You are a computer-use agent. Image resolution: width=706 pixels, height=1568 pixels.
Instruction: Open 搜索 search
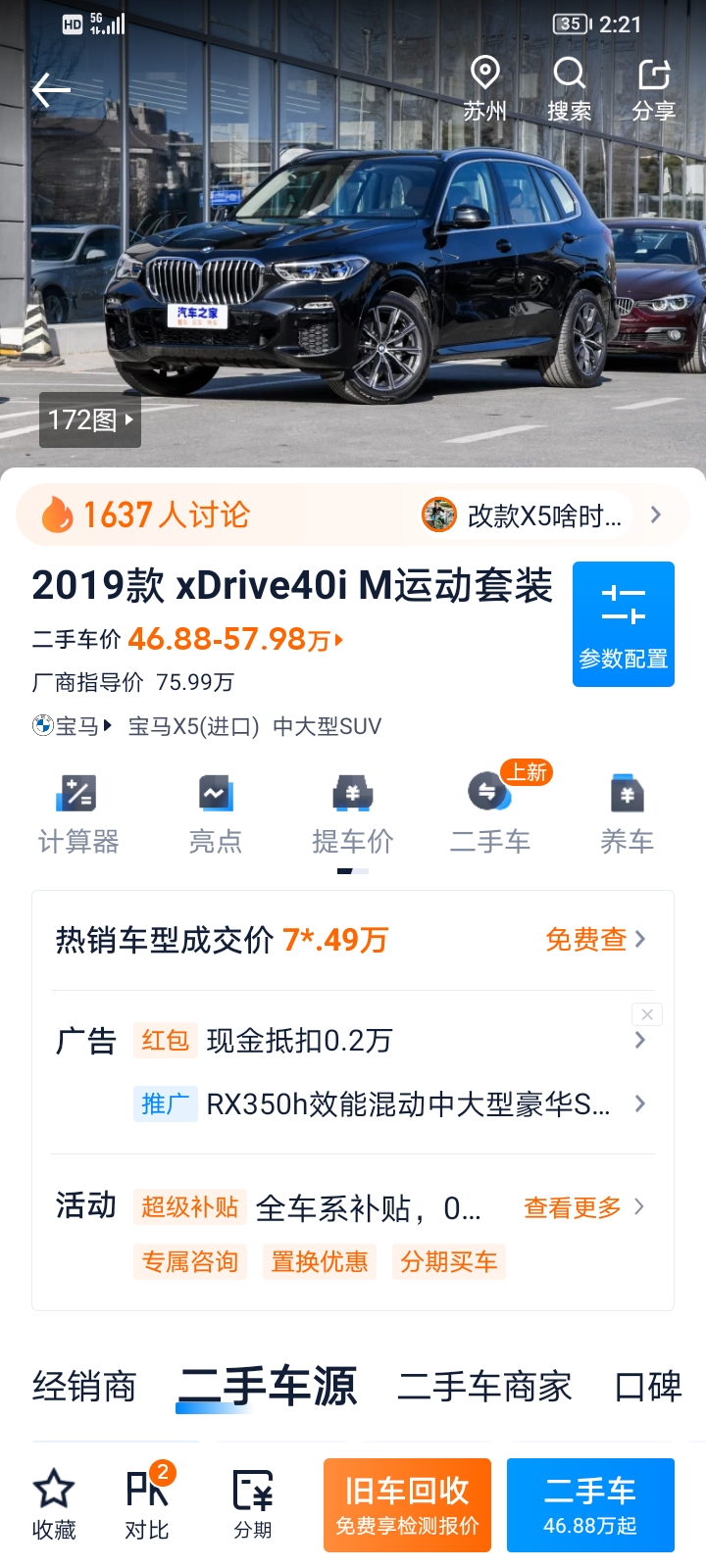point(569,89)
